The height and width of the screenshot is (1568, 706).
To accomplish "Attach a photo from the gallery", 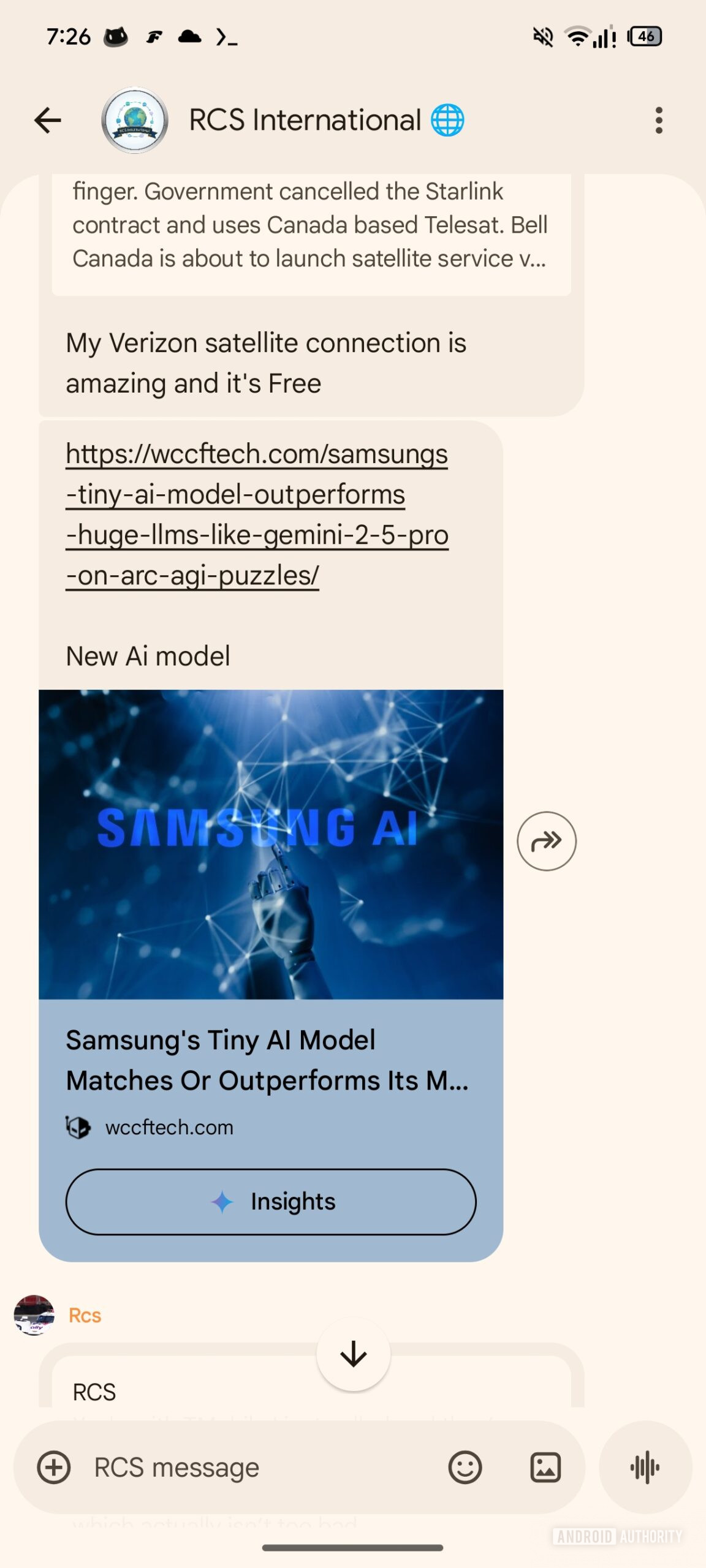I will 545,1468.
